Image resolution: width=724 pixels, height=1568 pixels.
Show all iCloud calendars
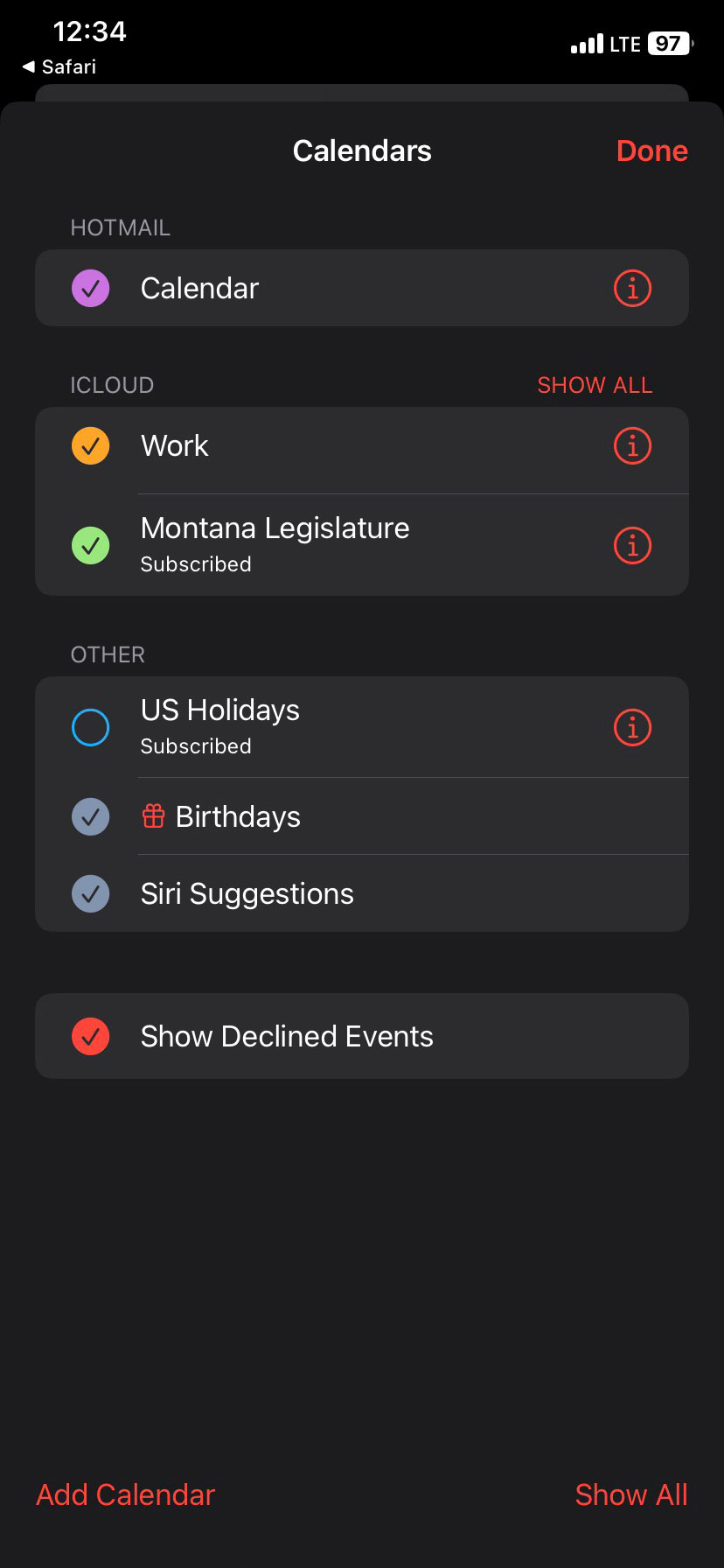(595, 385)
